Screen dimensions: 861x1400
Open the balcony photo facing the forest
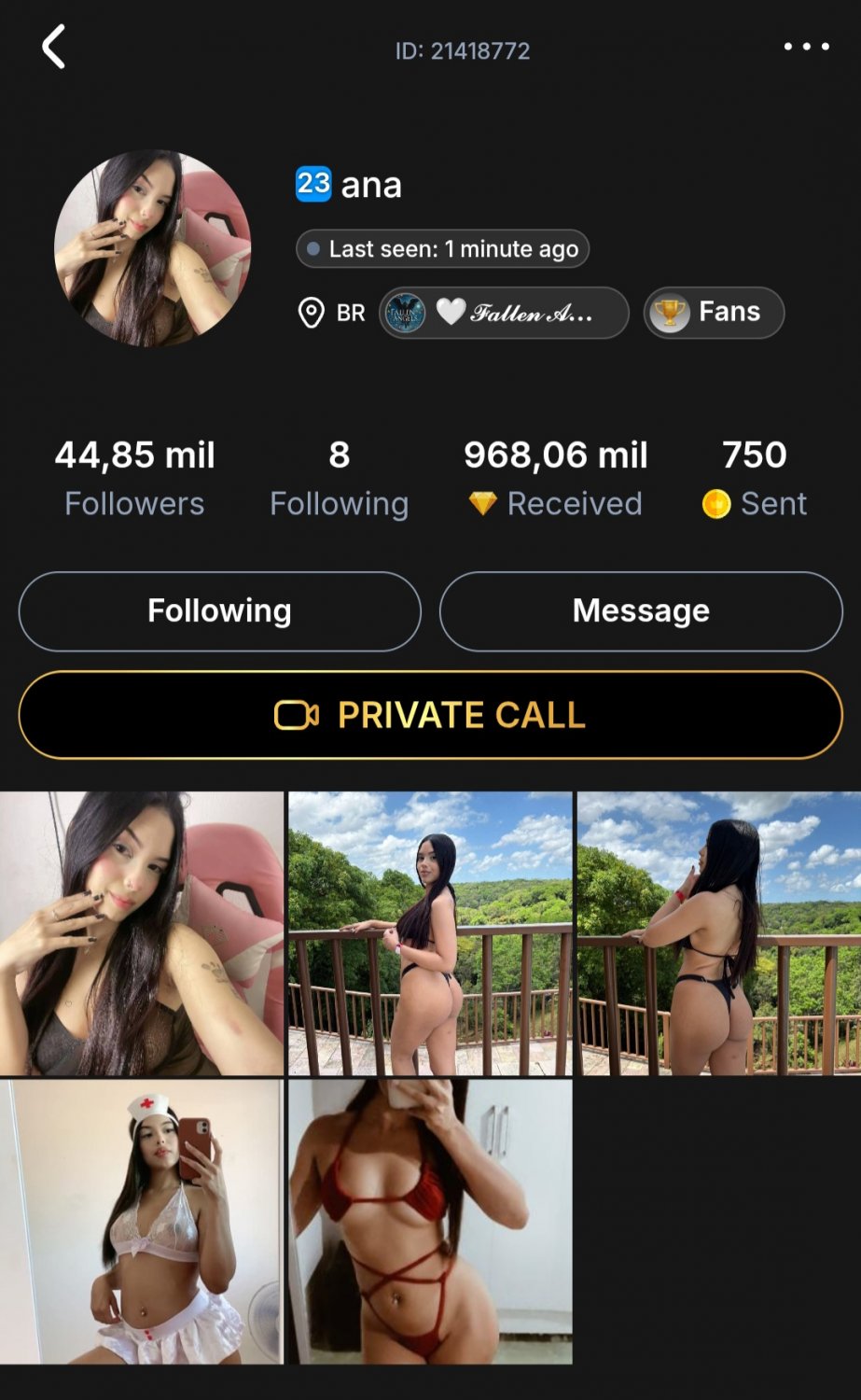click(718, 933)
